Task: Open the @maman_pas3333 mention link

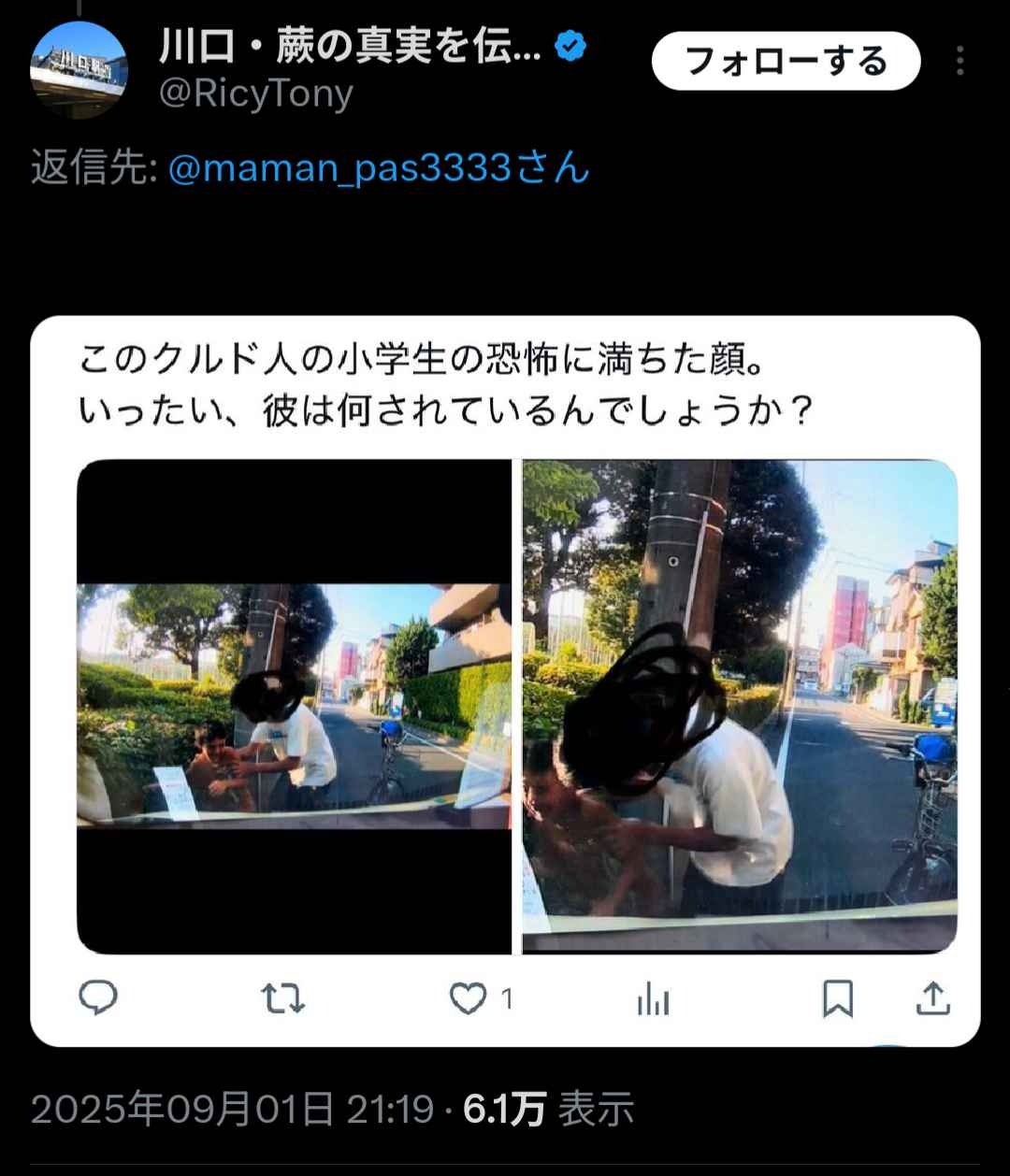Action: pyautogui.click(x=378, y=168)
